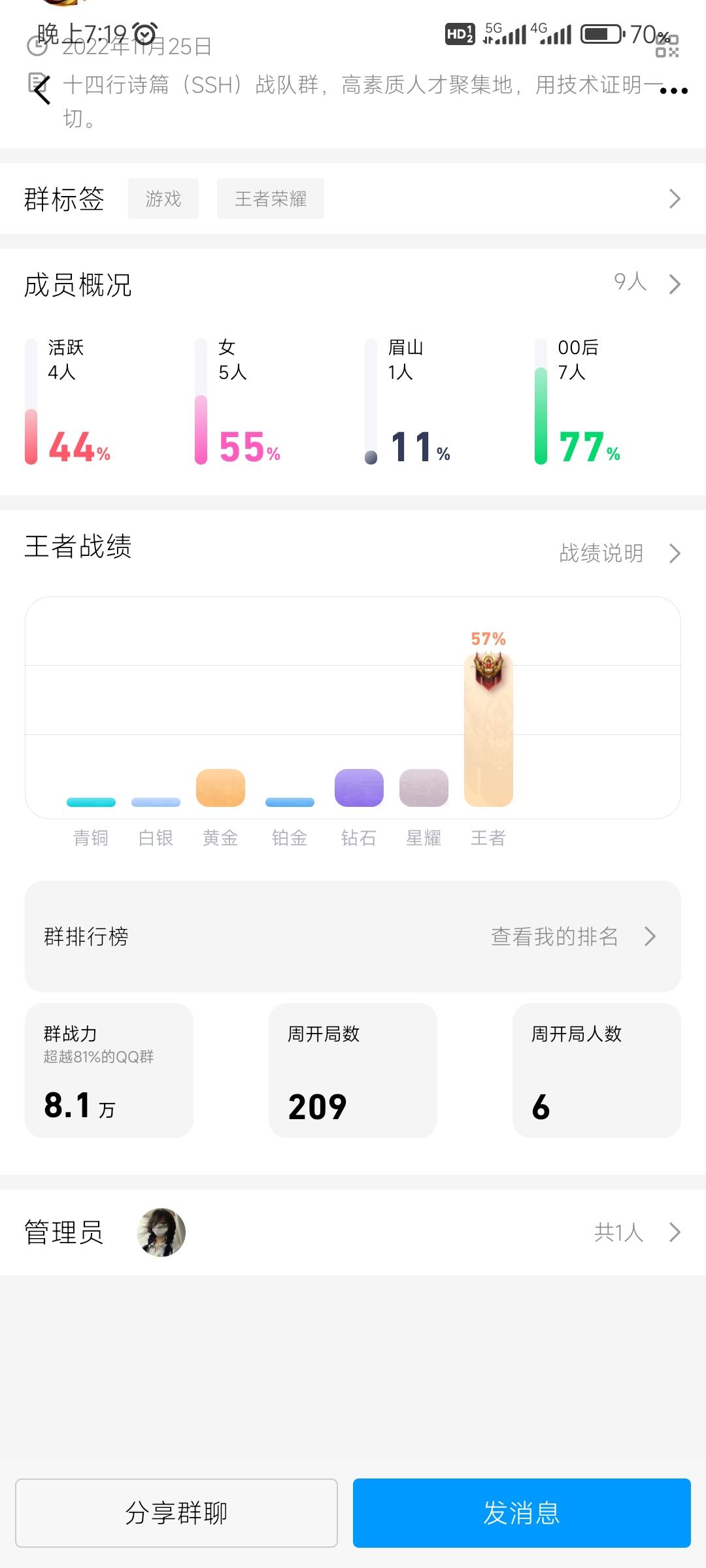Open the group announcement text row
The image size is (706, 1568).
(353, 101)
